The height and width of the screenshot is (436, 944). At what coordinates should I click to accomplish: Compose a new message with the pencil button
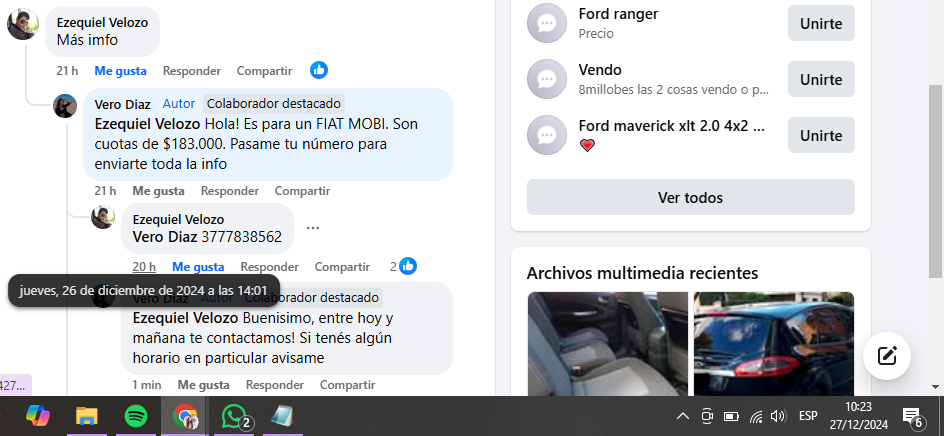click(x=886, y=356)
